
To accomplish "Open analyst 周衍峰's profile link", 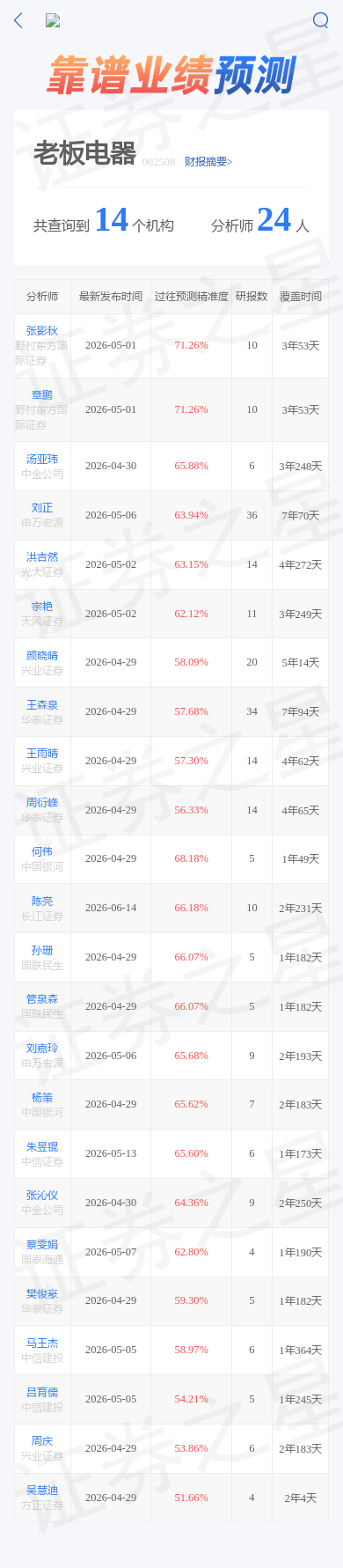I will click(42, 803).
